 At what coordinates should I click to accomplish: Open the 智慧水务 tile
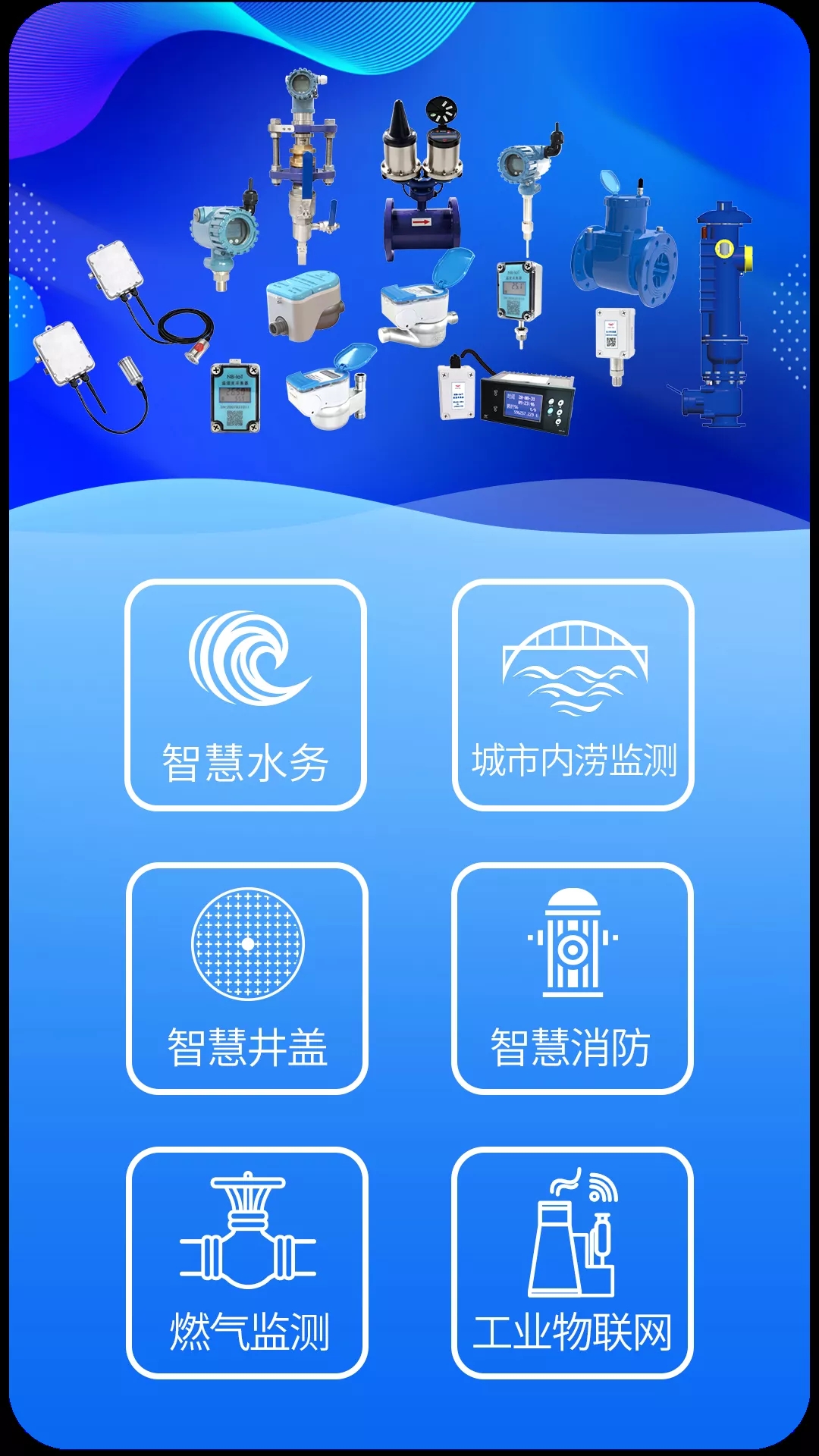click(246, 695)
